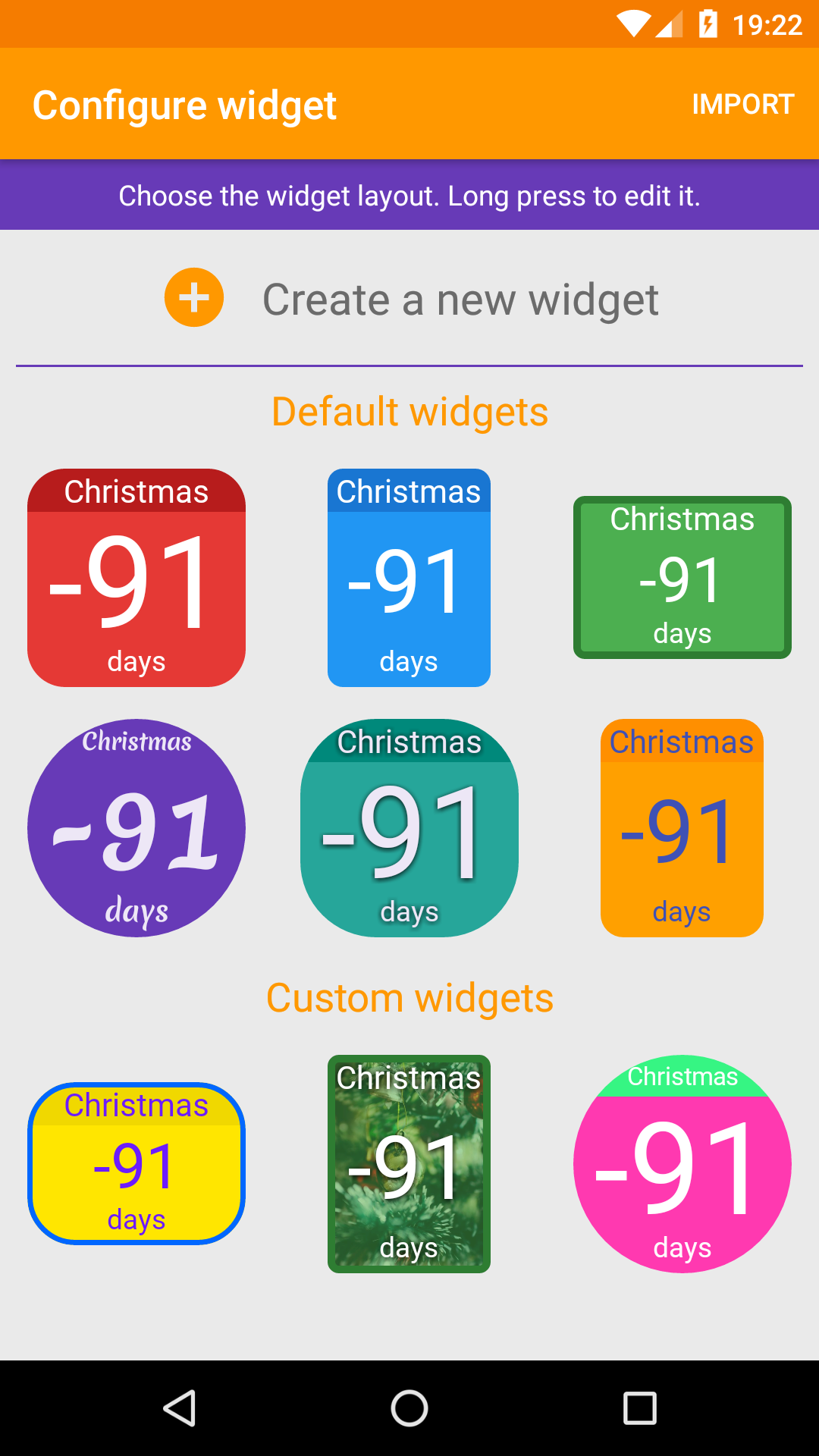This screenshot has height=1456, width=819.
Task: Pick the orange Christmas widget
Action: (x=682, y=828)
